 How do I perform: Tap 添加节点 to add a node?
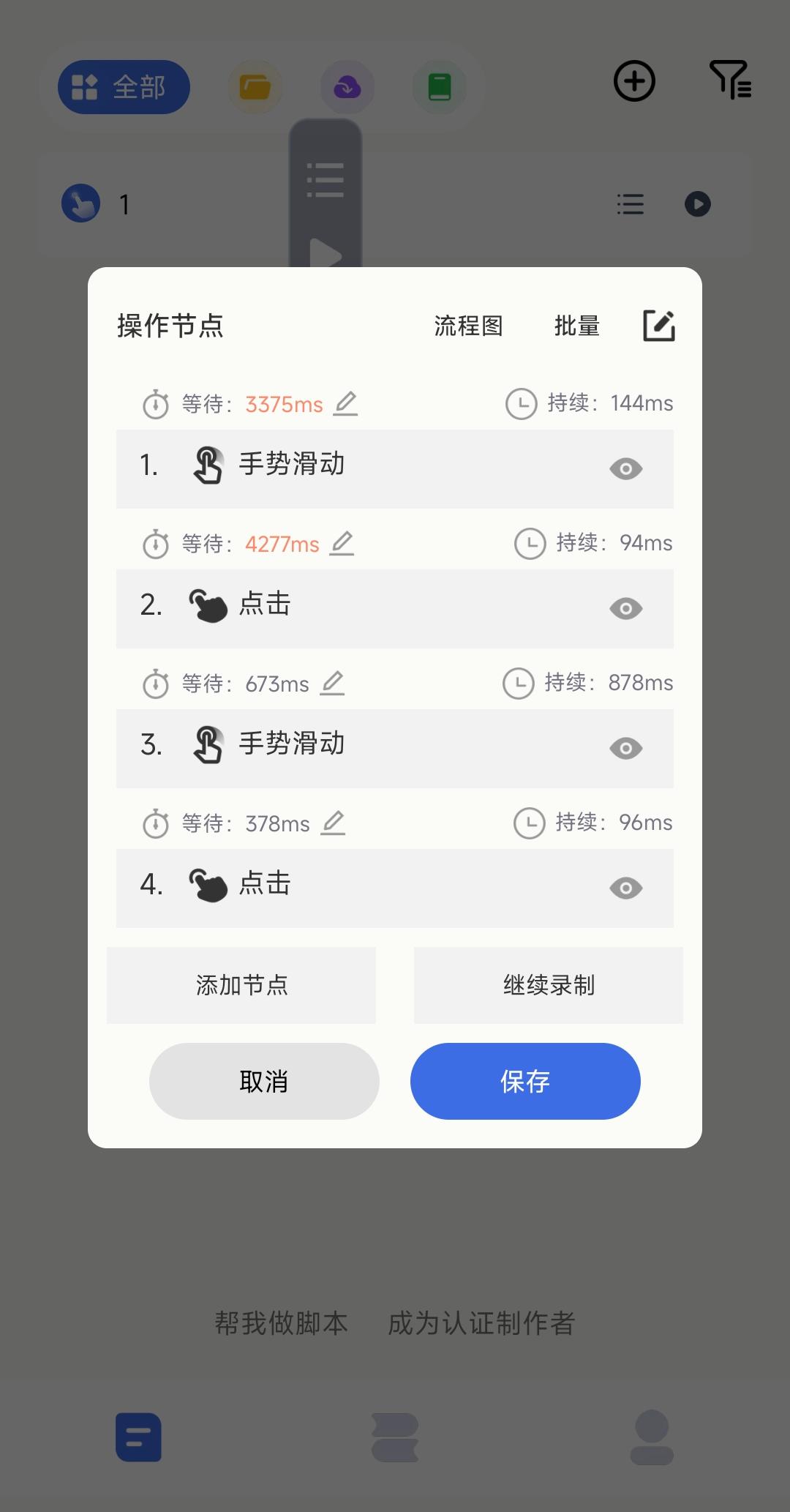point(241,985)
